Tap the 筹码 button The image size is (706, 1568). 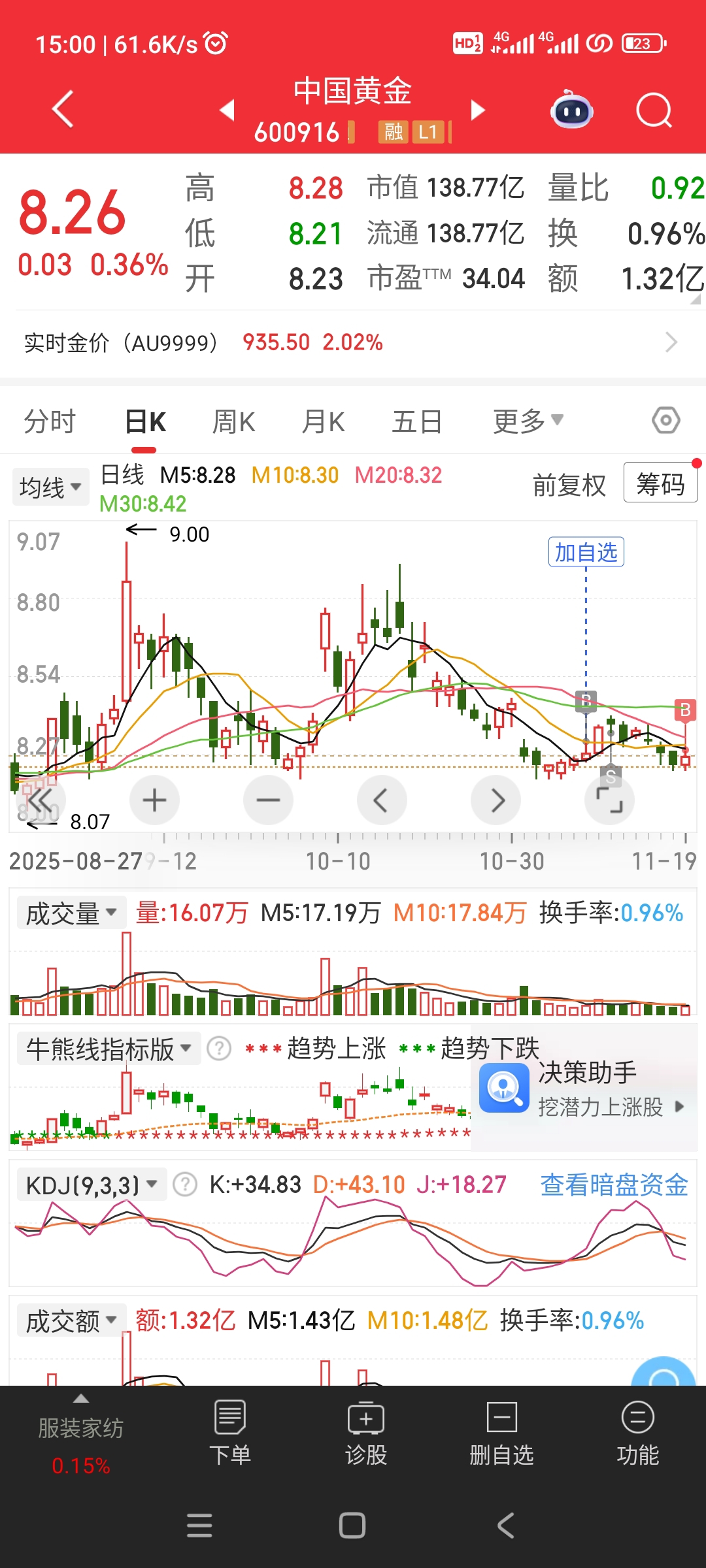pyautogui.click(x=660, y=484)
